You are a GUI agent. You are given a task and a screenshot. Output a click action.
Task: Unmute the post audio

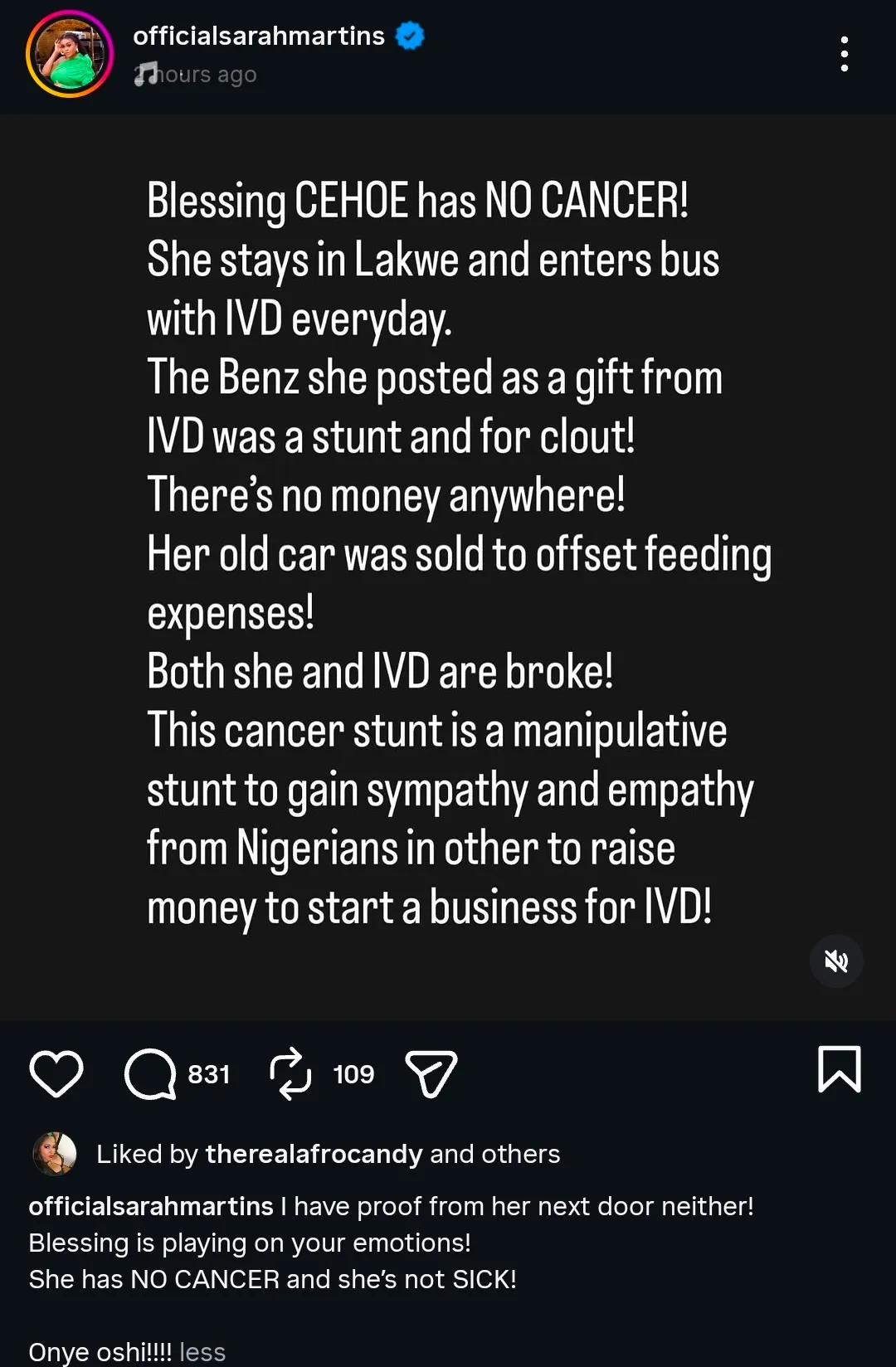tap(835, 961)
